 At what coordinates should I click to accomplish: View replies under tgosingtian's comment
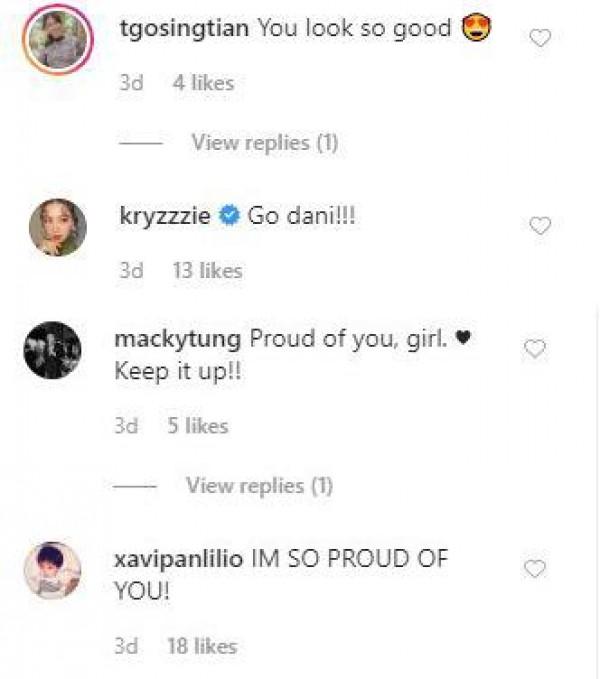click(264, 143)
